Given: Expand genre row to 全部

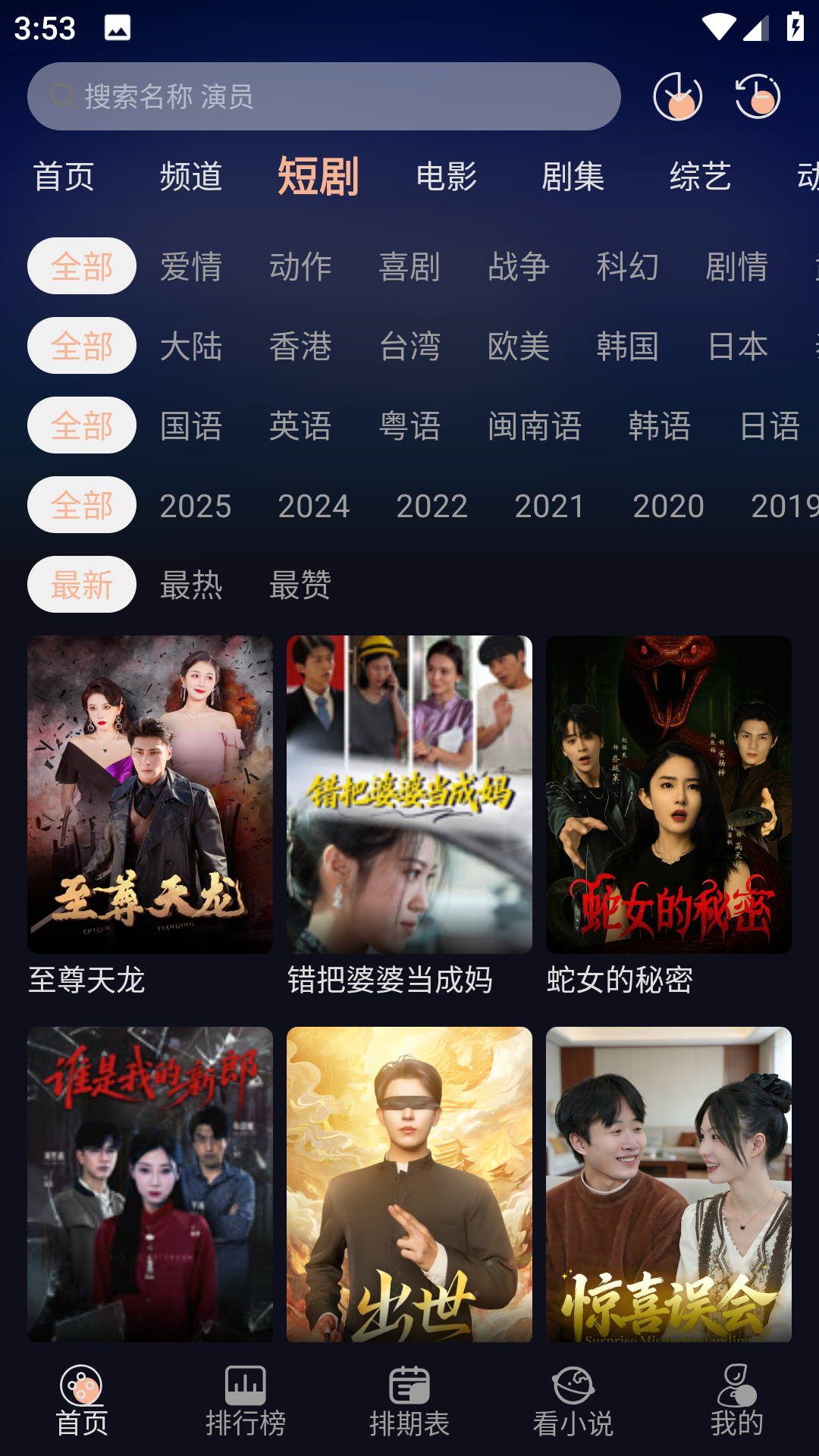Looking at the screenshot, I should (80, 265).
